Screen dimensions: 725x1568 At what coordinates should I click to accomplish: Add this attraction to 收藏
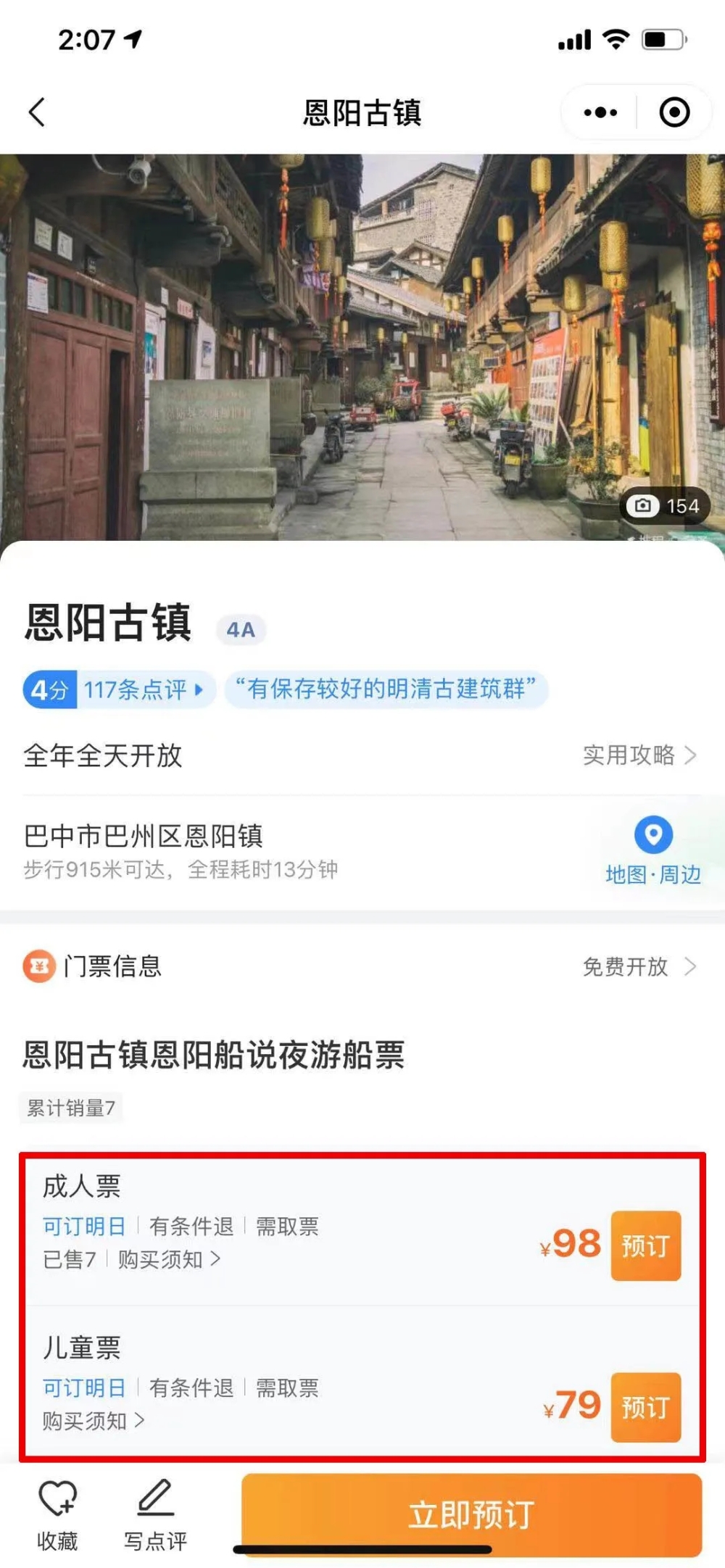(57, 1514)
